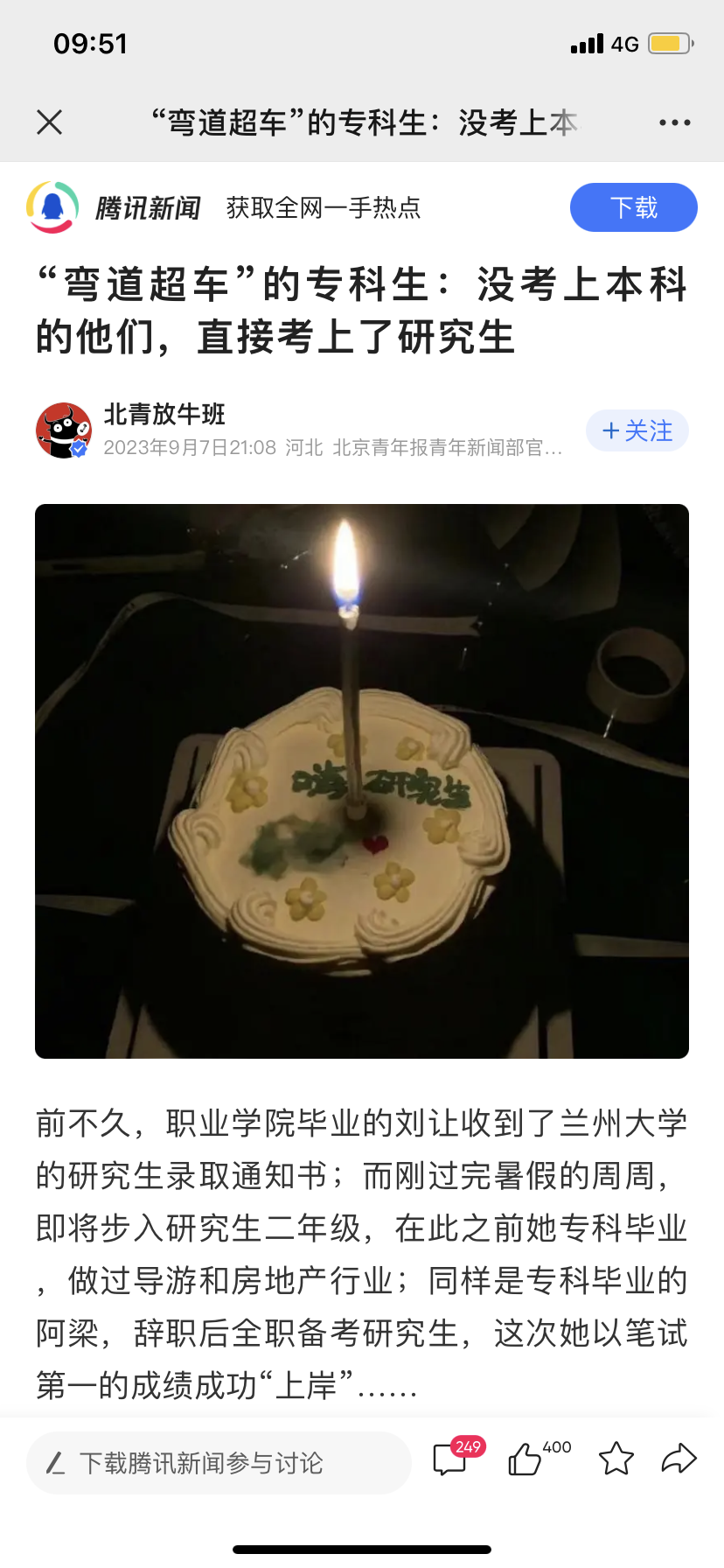The image size is (724, 1568).
Task: Tap the 下载腾讯新闻参与讨论 comment field
Action: (x=219, y=1463)
